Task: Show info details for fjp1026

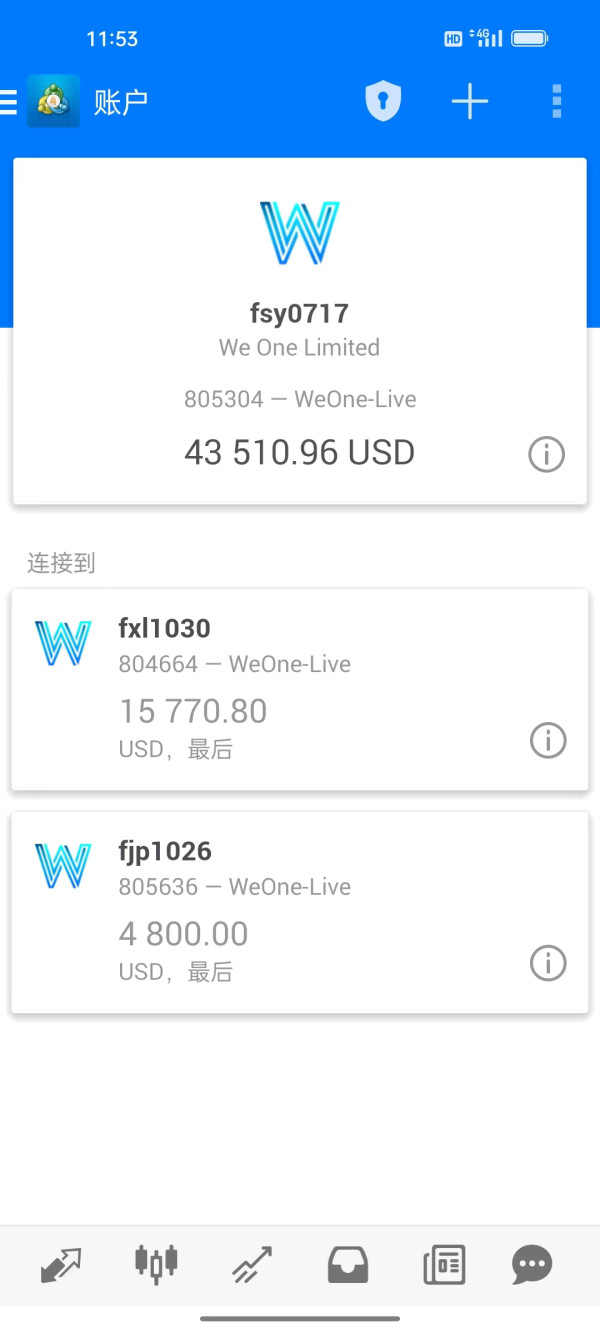Action: point(547,964)
